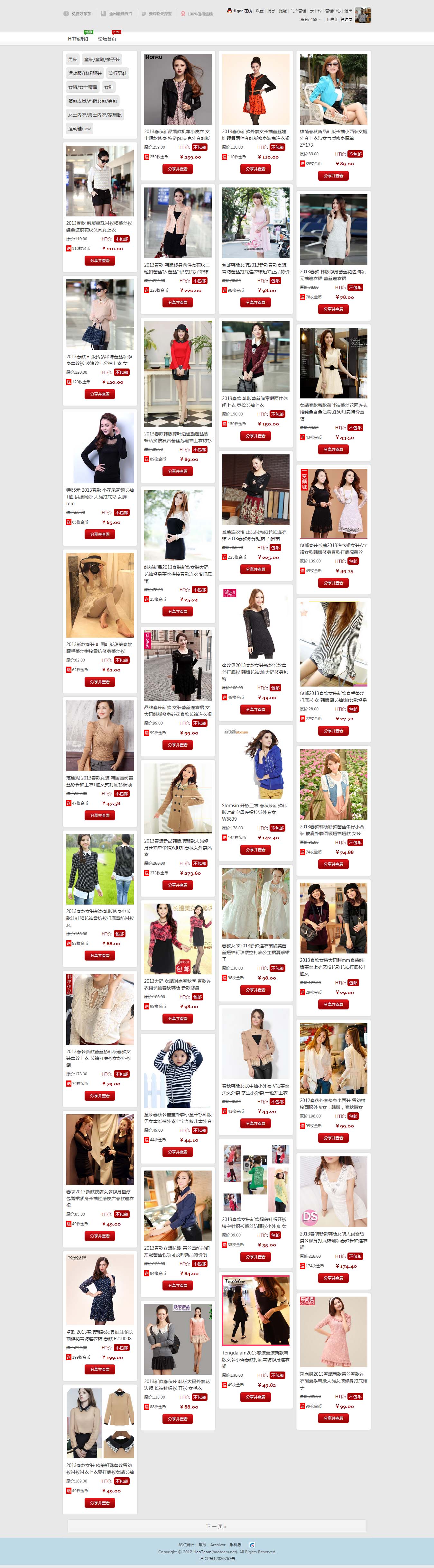434x1568 pixels.
Task: Open the Slomsin blue cardigan product card
Action: (256, 764)
